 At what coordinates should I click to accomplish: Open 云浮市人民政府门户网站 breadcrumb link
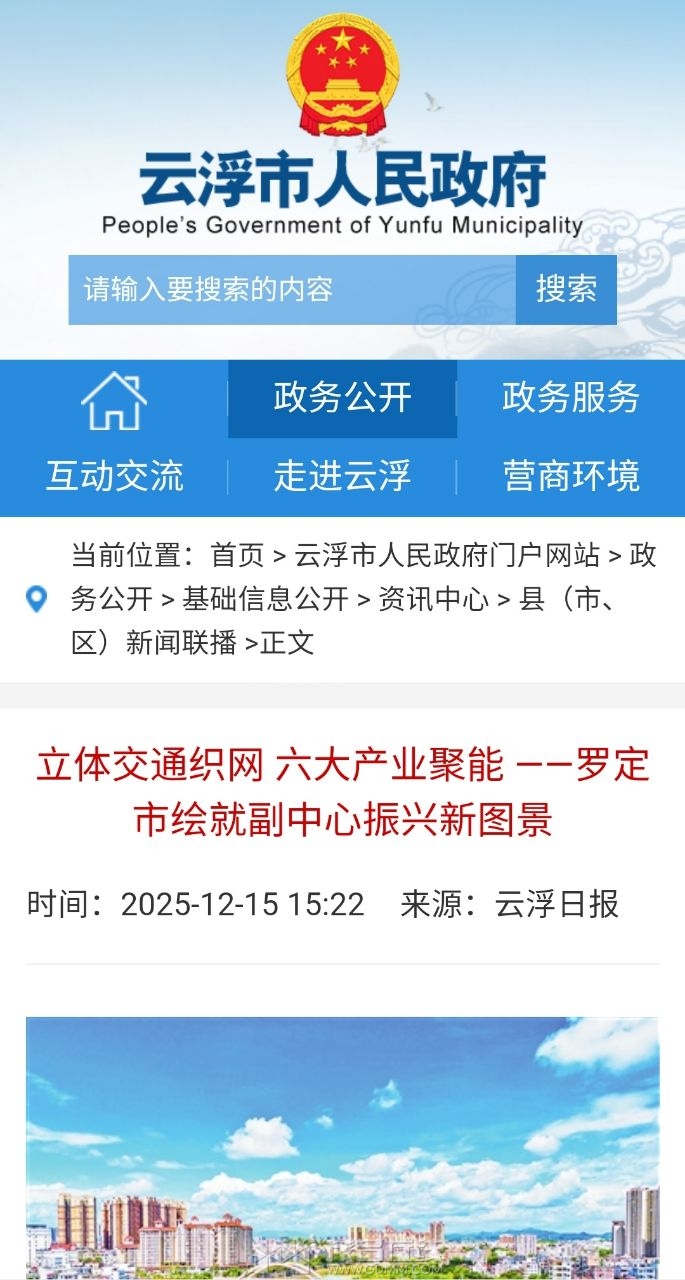point(447,555)
